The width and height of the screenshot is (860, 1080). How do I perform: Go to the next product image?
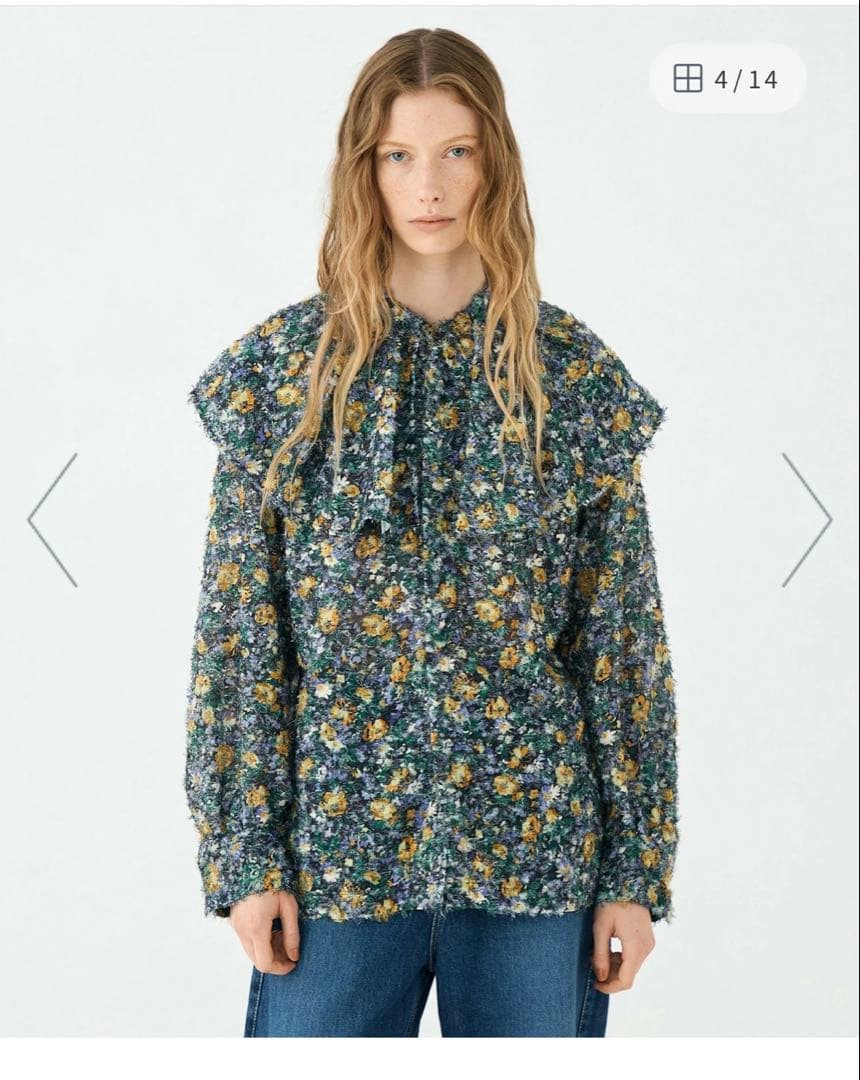[806, 519]
